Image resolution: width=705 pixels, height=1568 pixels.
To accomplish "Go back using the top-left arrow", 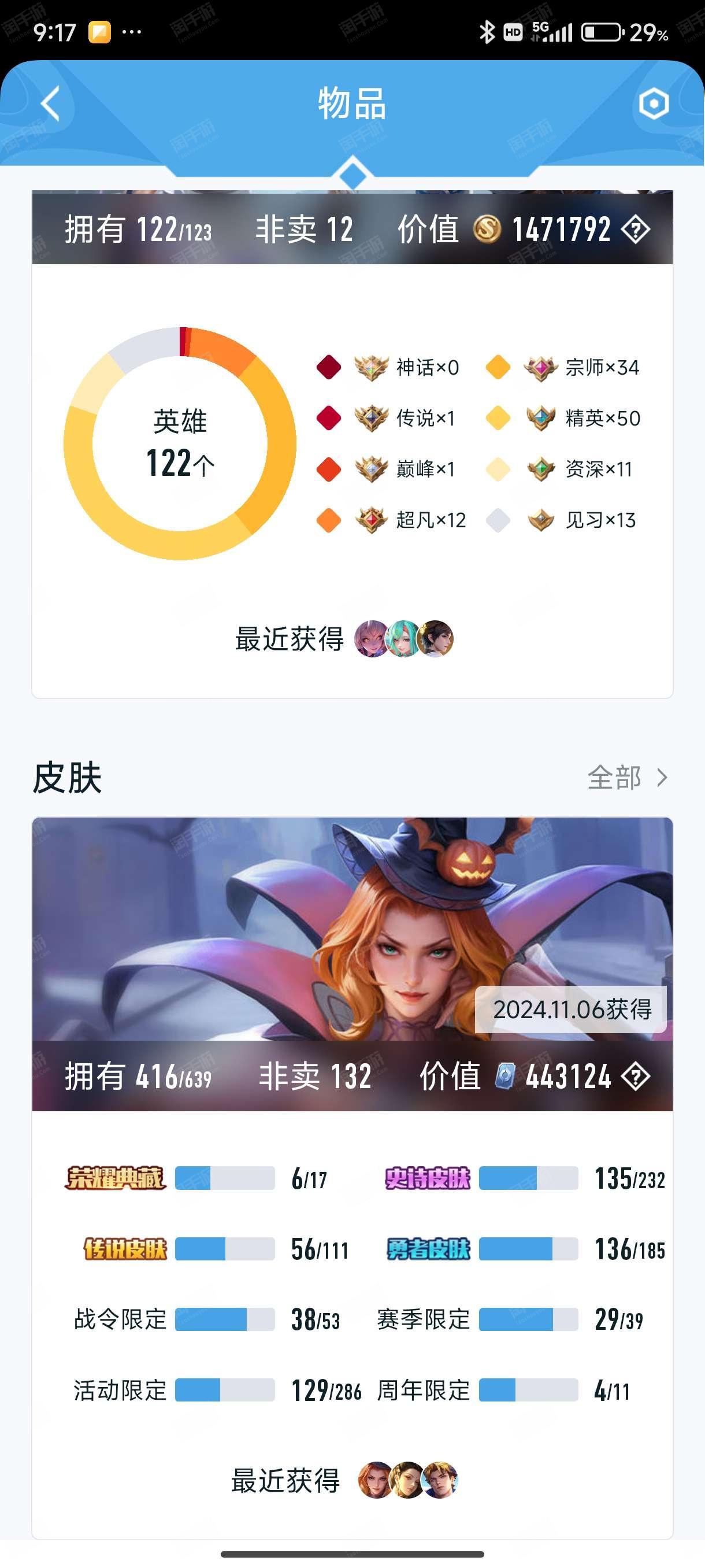I will (x=50, y=103).
